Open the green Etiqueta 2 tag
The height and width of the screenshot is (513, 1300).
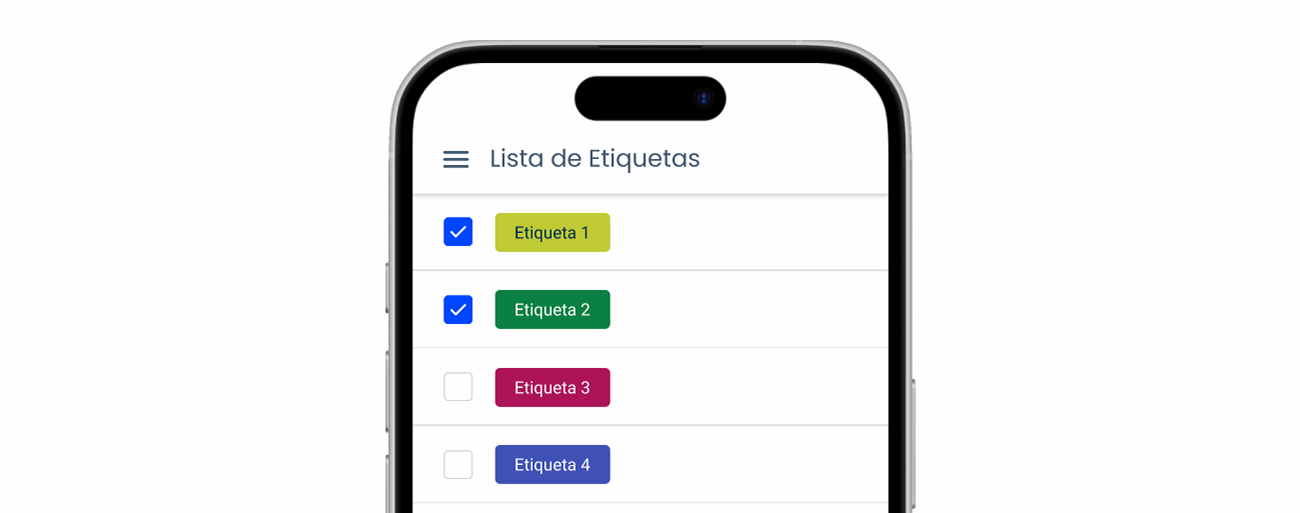(552, 309)
